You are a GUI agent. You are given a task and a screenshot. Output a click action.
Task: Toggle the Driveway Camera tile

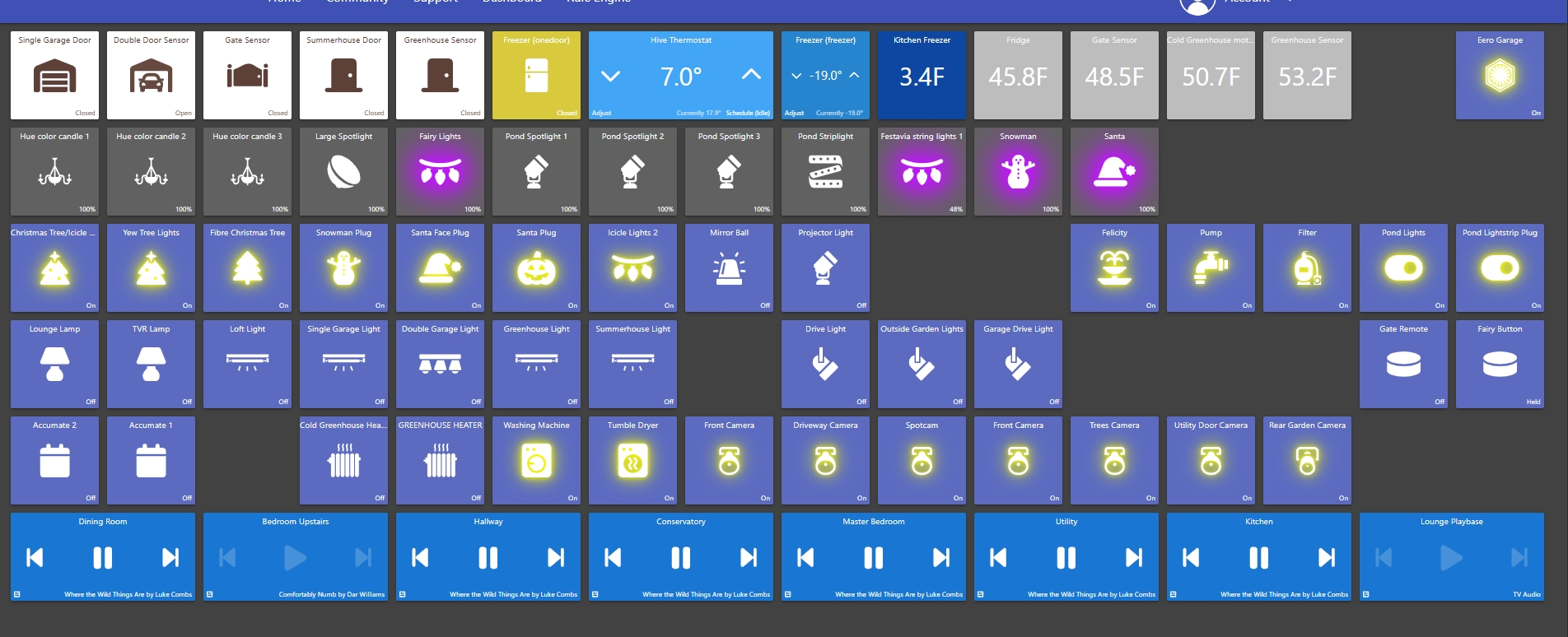(825, 461)
